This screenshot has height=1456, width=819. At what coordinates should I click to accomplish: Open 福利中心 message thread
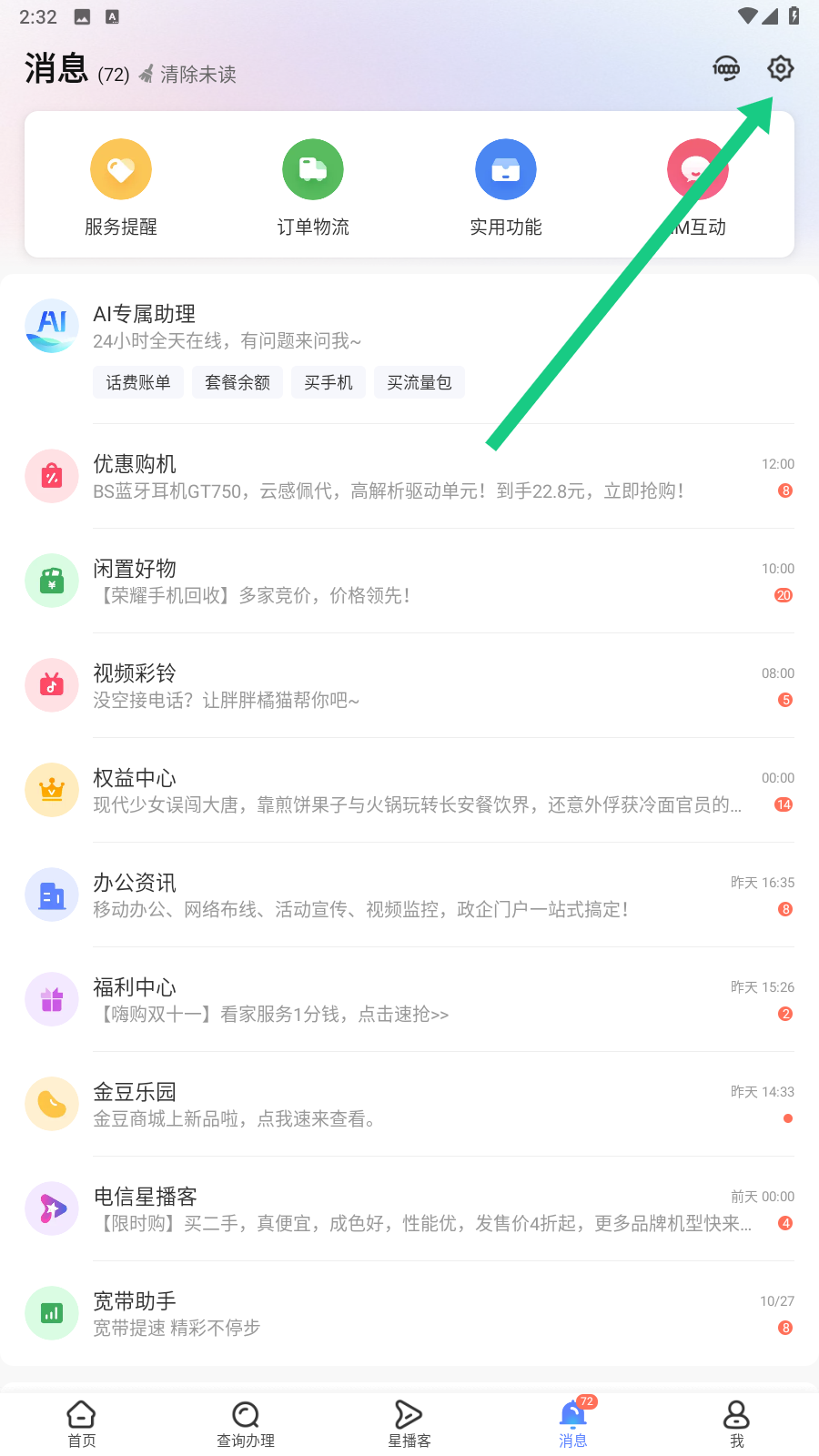409,1000
